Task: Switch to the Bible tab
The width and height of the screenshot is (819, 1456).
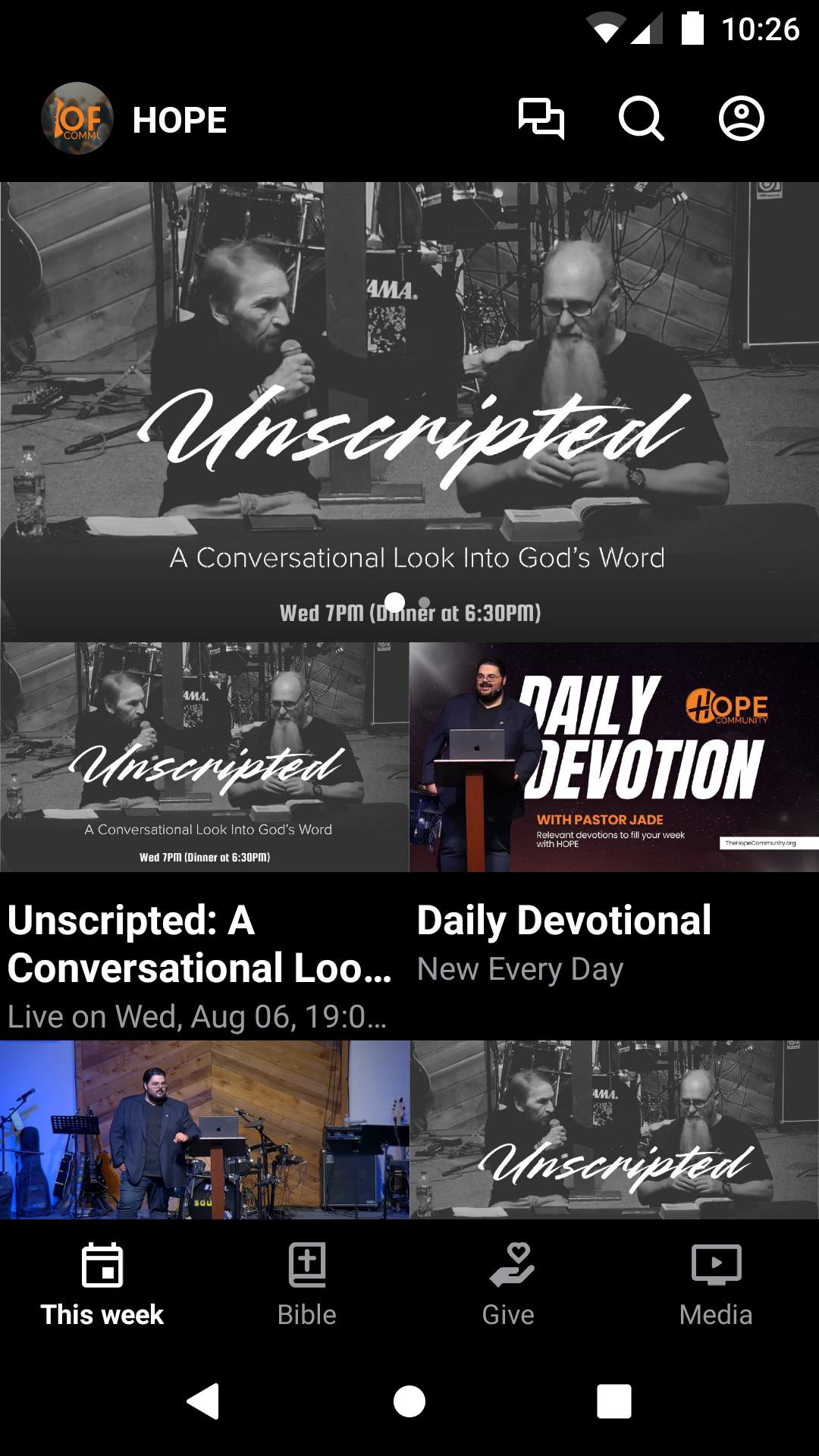Action: click(x=306, y=1283)
